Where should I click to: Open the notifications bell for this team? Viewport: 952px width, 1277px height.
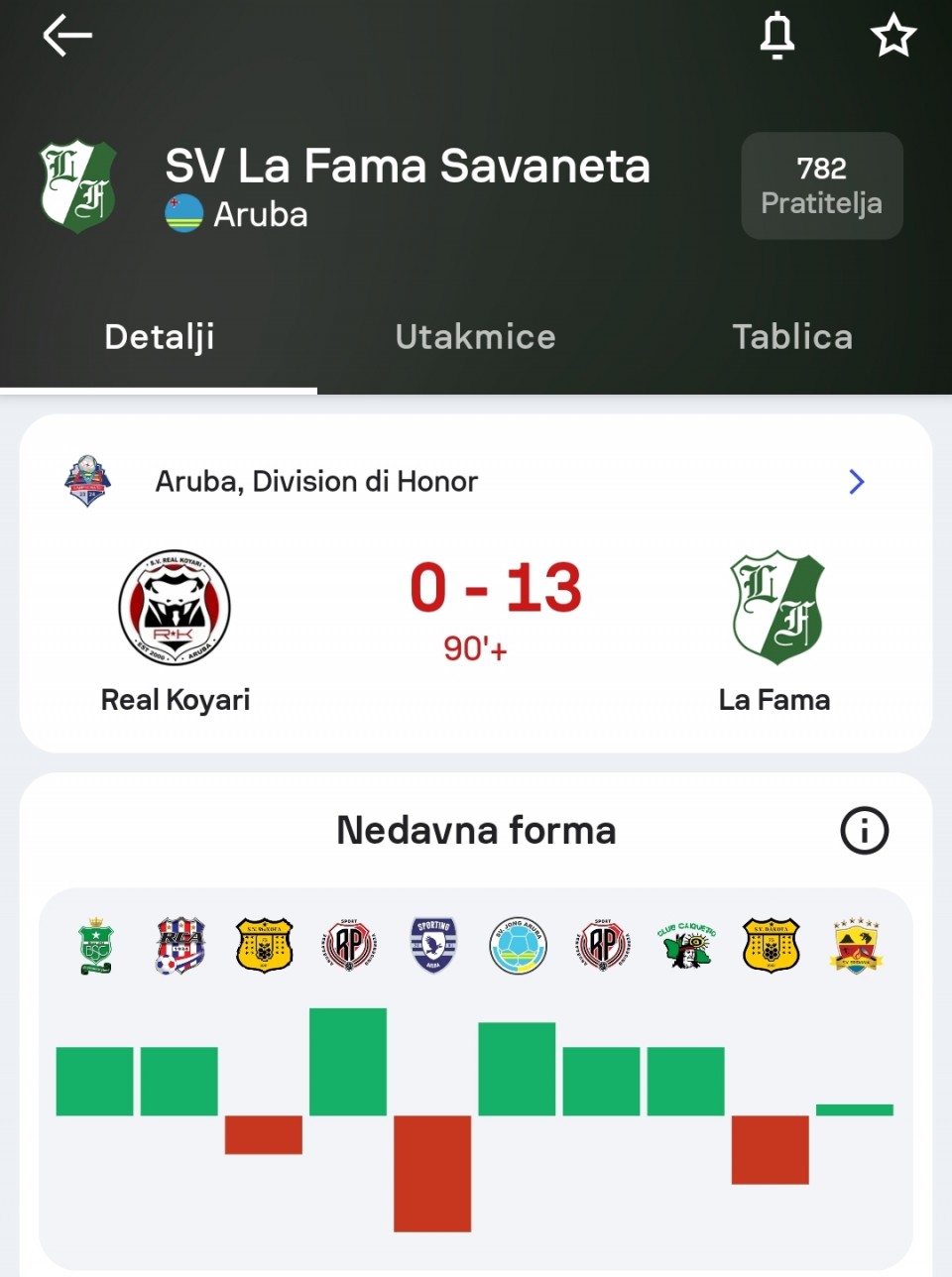point(776,37)
